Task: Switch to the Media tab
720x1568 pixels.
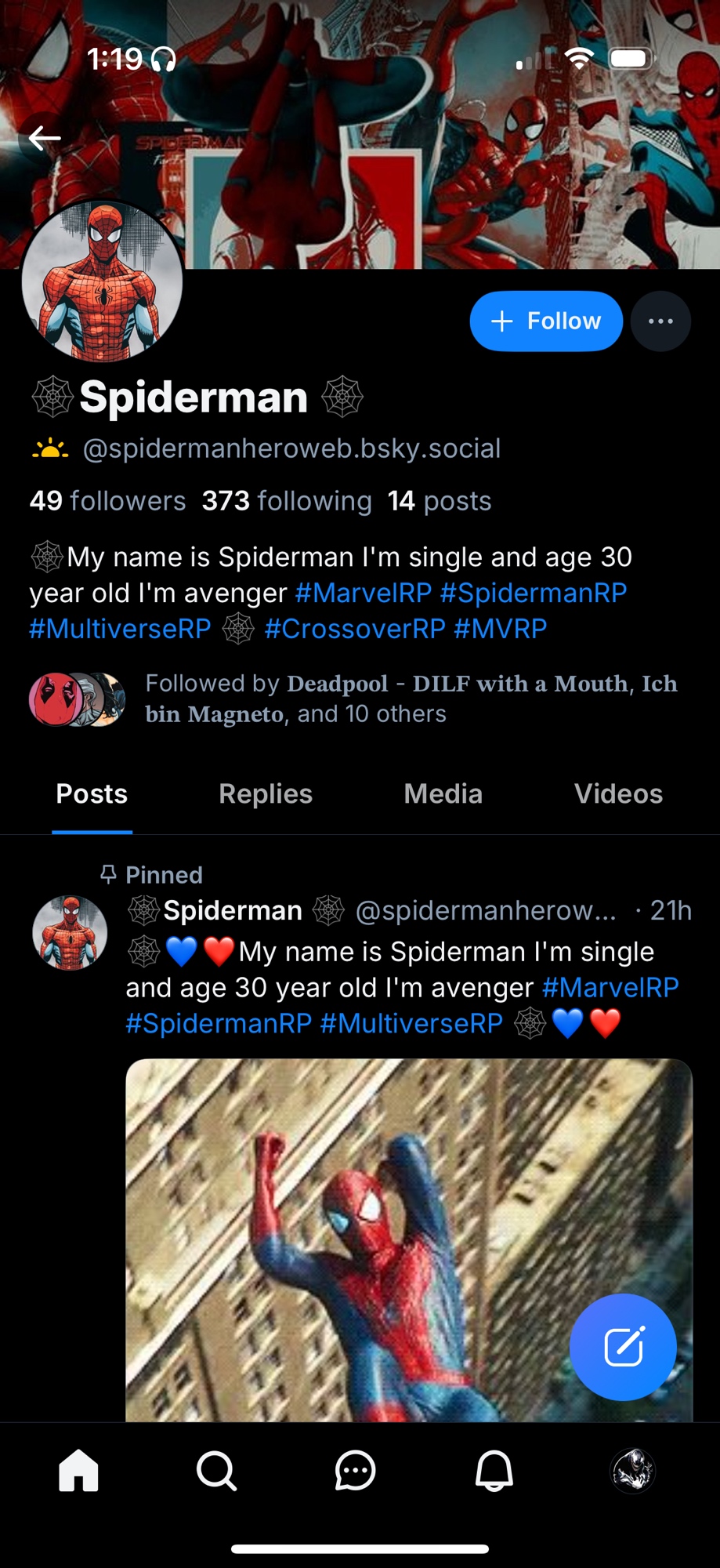Action: pos(443,794)
